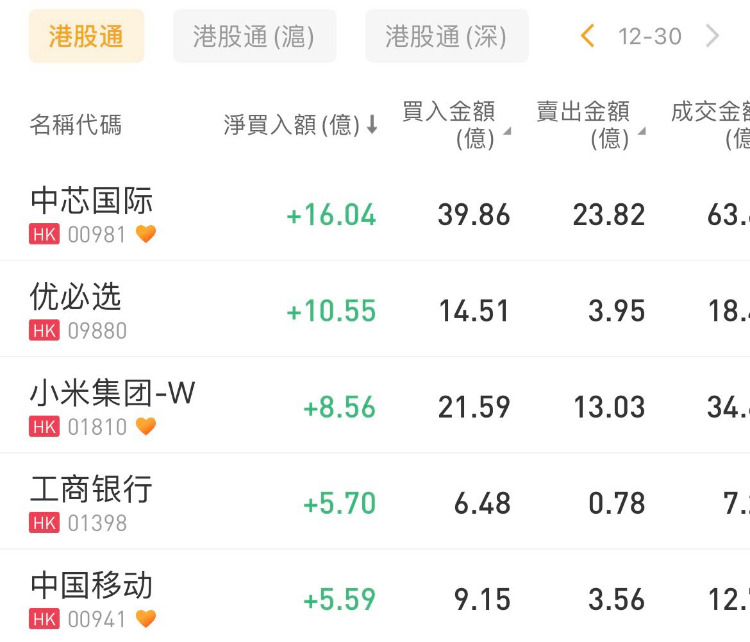The width and height of the screenshot is (750, 642).
Task: Sort by 淨買入額 column
Action: [x=300, y=125]
